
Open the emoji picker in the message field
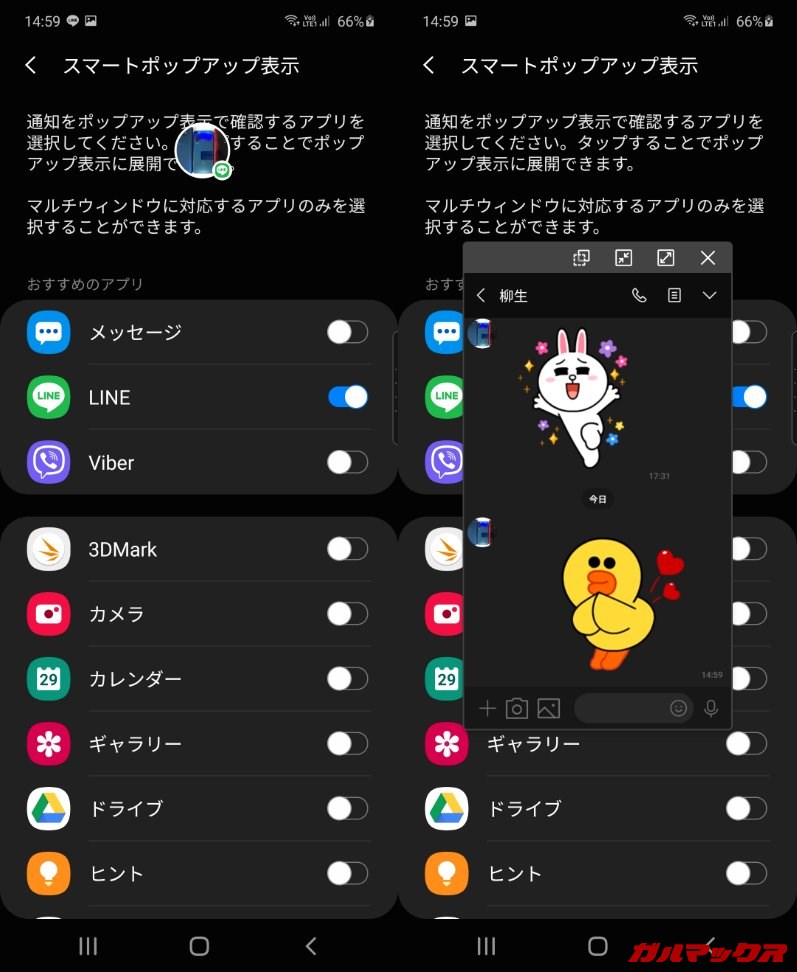(679, 708)
